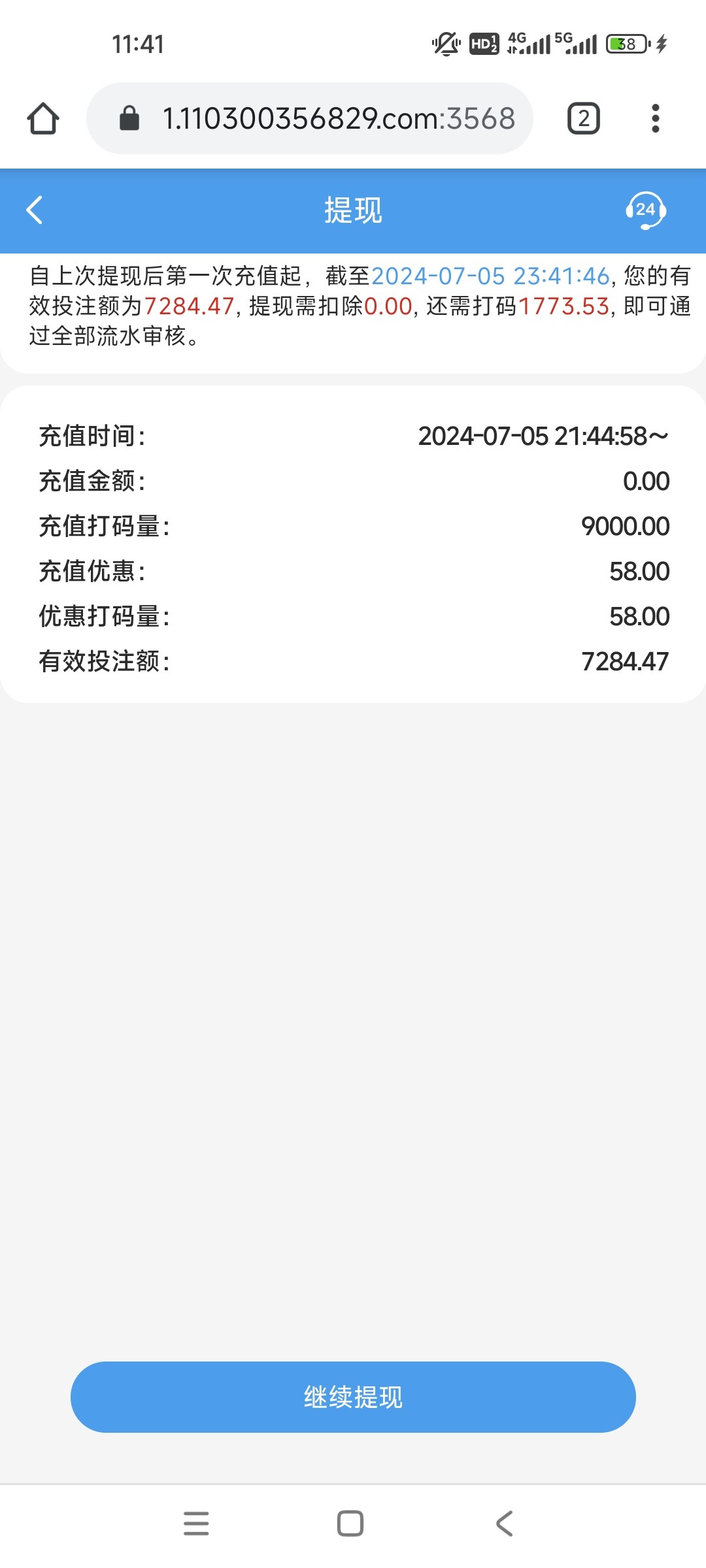Screen dimensions: 706x1568
Task: Tap the 继续提现 button
Action: pos(353,1397)
